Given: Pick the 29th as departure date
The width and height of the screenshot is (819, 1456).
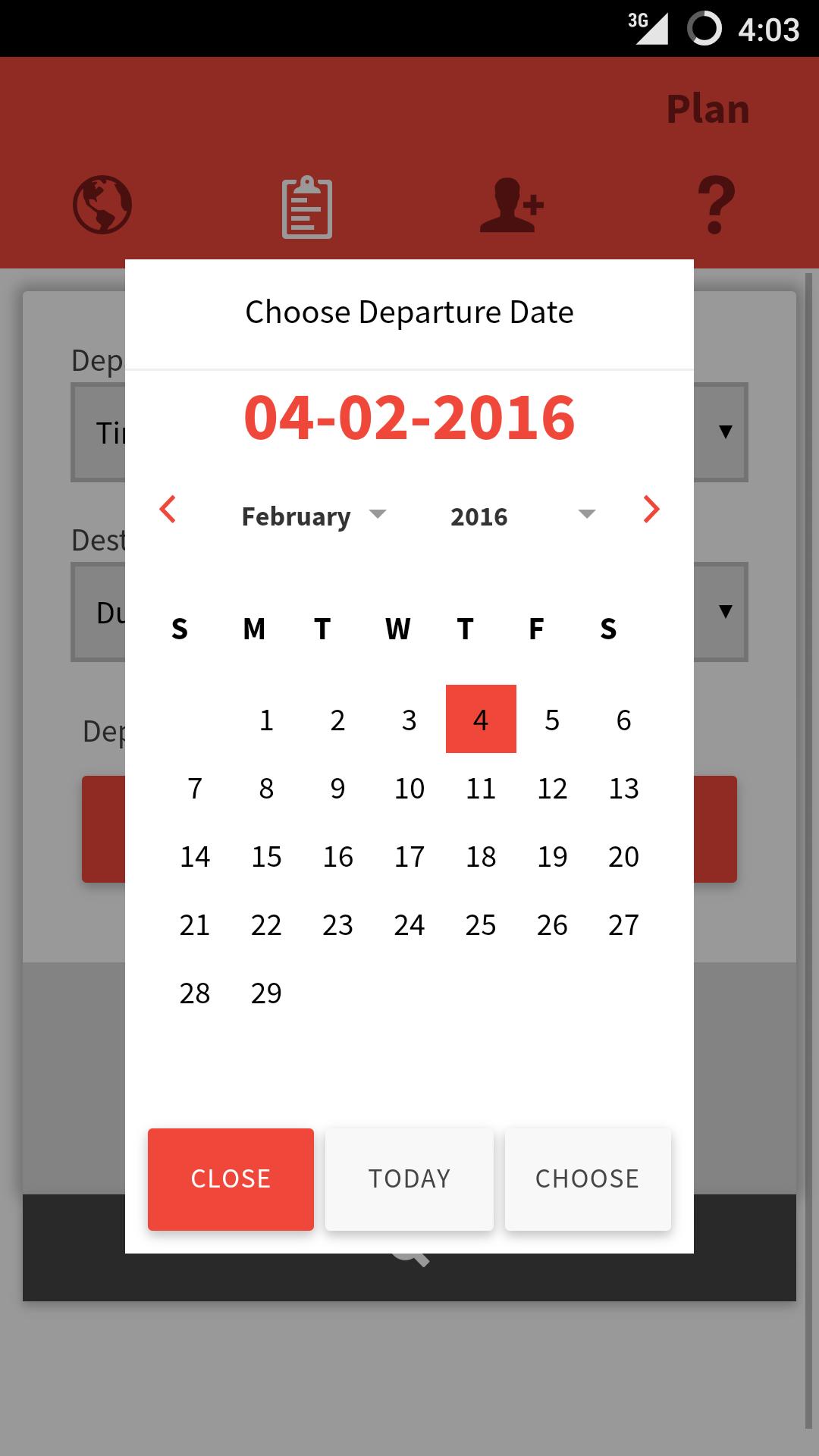Looking at the screenshot, I should (266, 993).
